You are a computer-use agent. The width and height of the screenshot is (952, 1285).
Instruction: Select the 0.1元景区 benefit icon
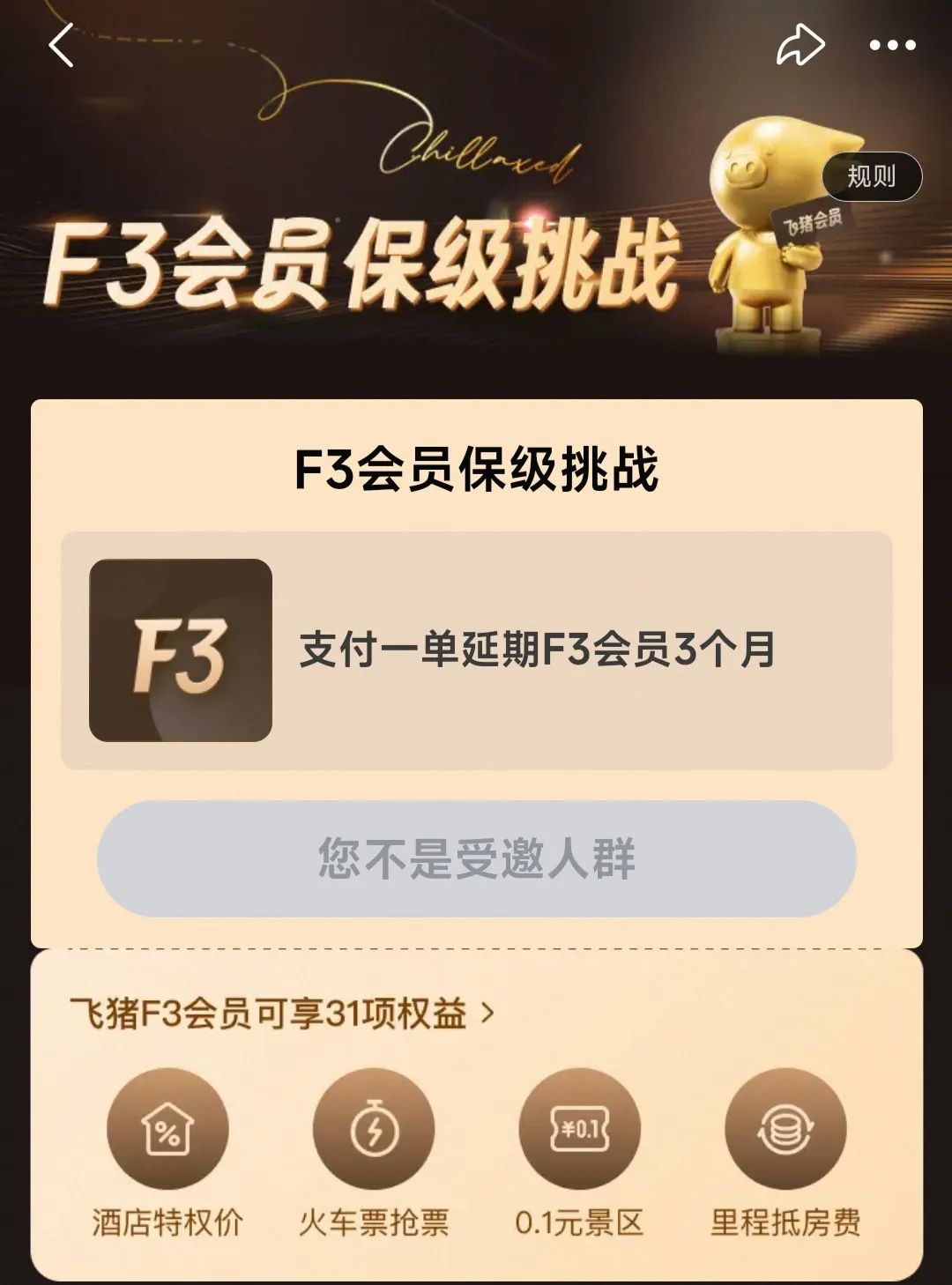pos(579,1129)
